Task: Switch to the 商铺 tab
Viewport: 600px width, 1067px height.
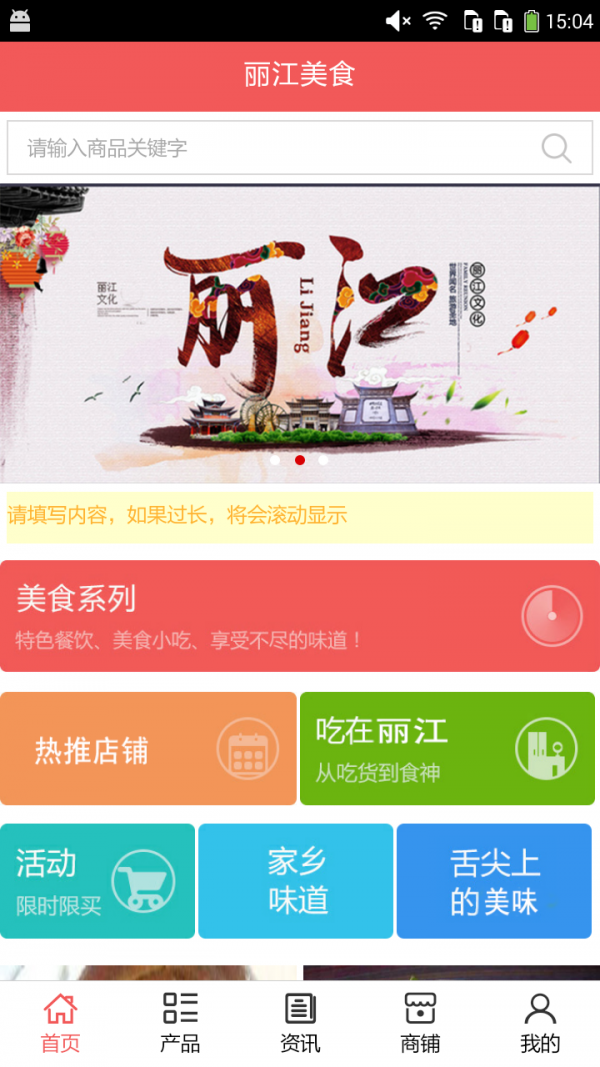Action: coord(420,1023)
